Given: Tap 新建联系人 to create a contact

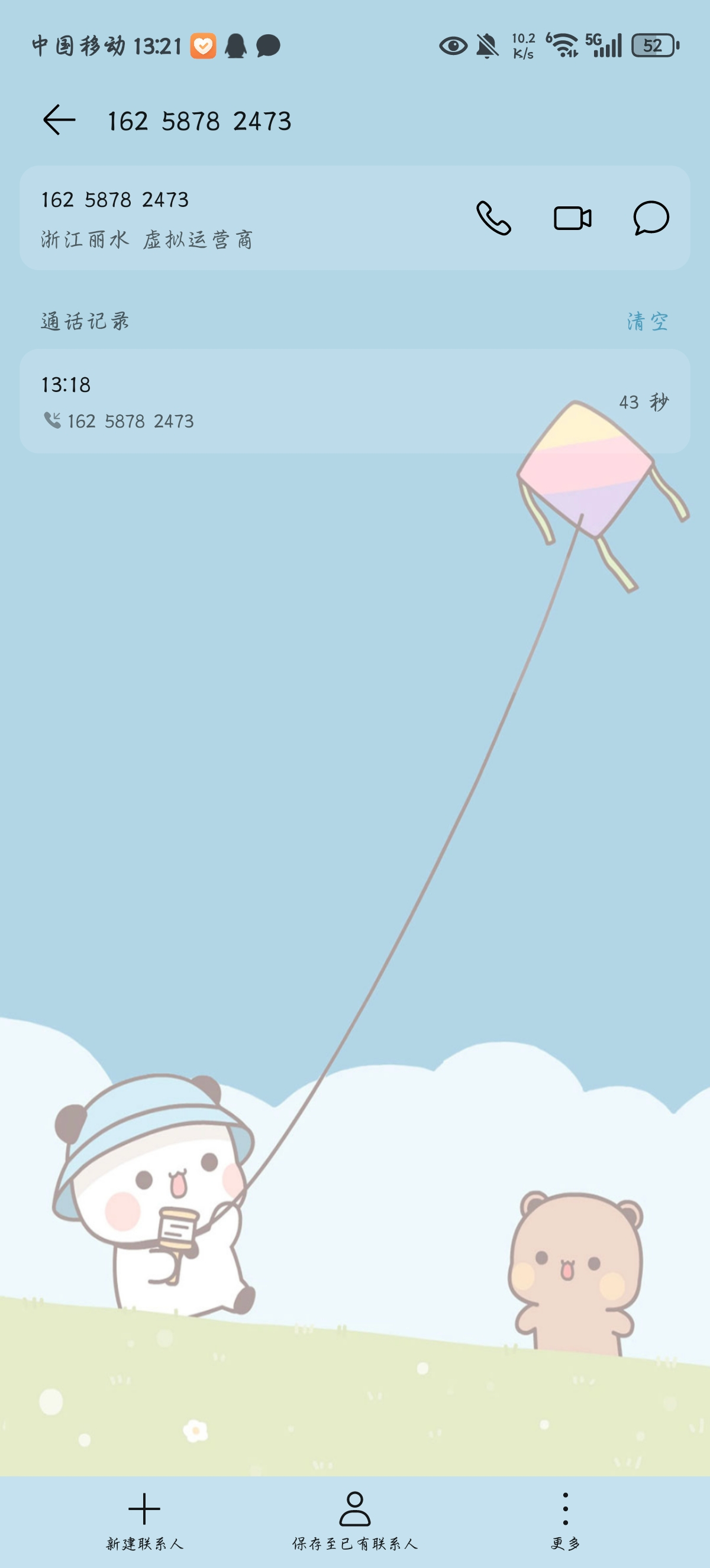Looking at the screenshot, I should 144,1520.
